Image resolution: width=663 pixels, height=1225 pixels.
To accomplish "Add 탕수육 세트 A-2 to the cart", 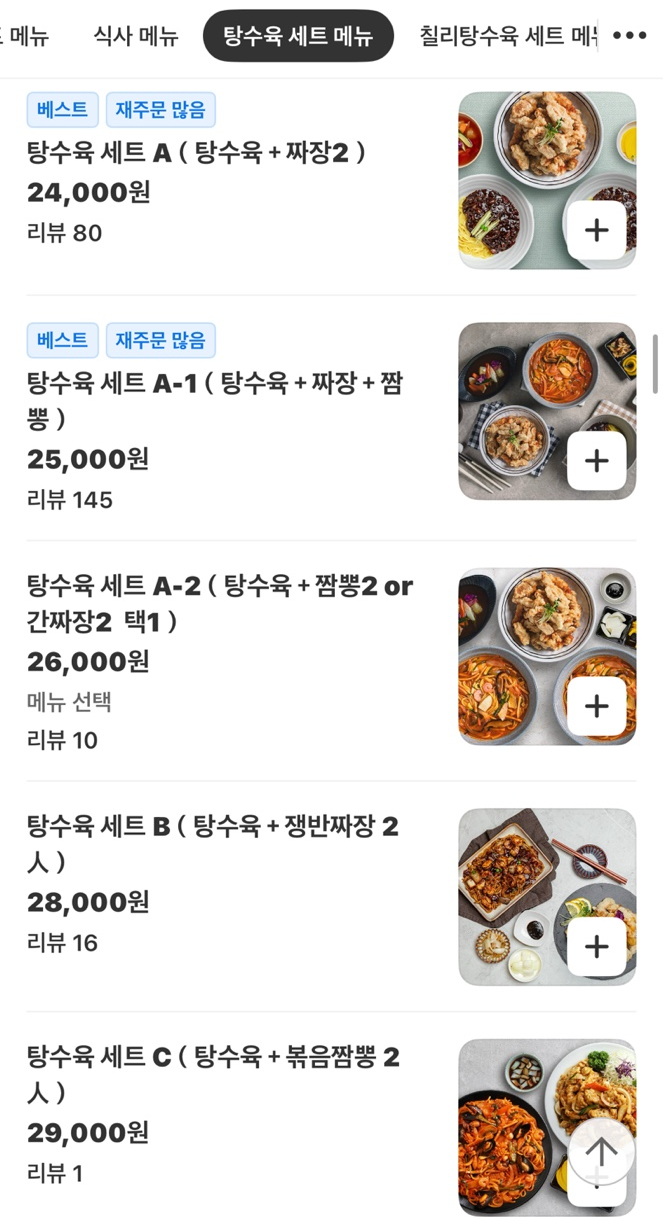I will coord(597,706).
